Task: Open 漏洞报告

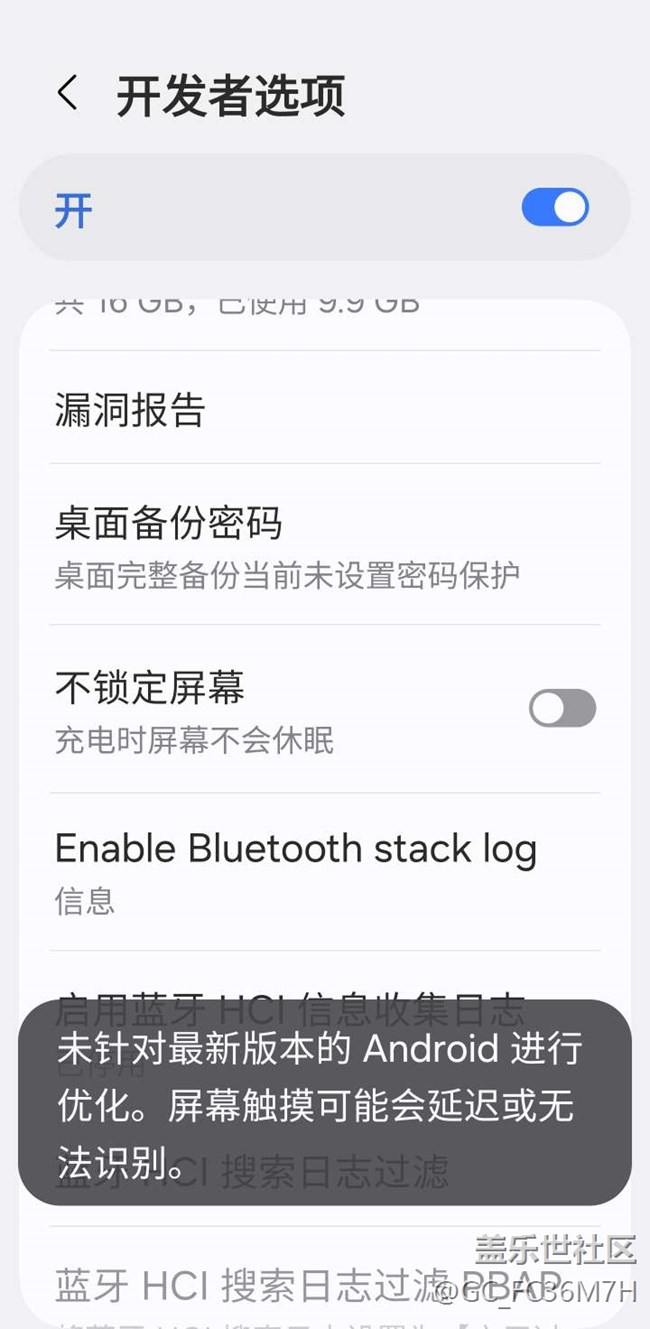Action: (325, 410)
